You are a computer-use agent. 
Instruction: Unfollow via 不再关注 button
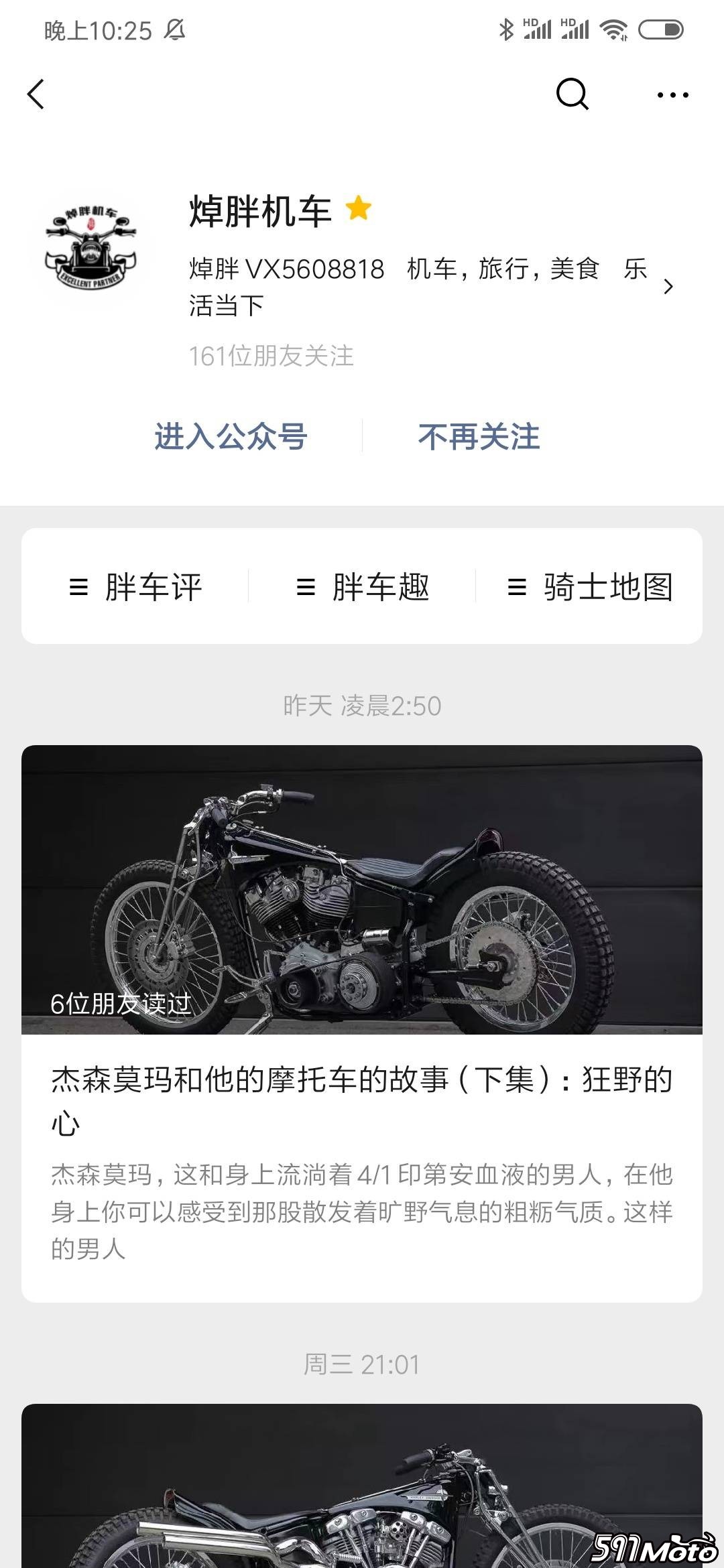click(479, 437)
